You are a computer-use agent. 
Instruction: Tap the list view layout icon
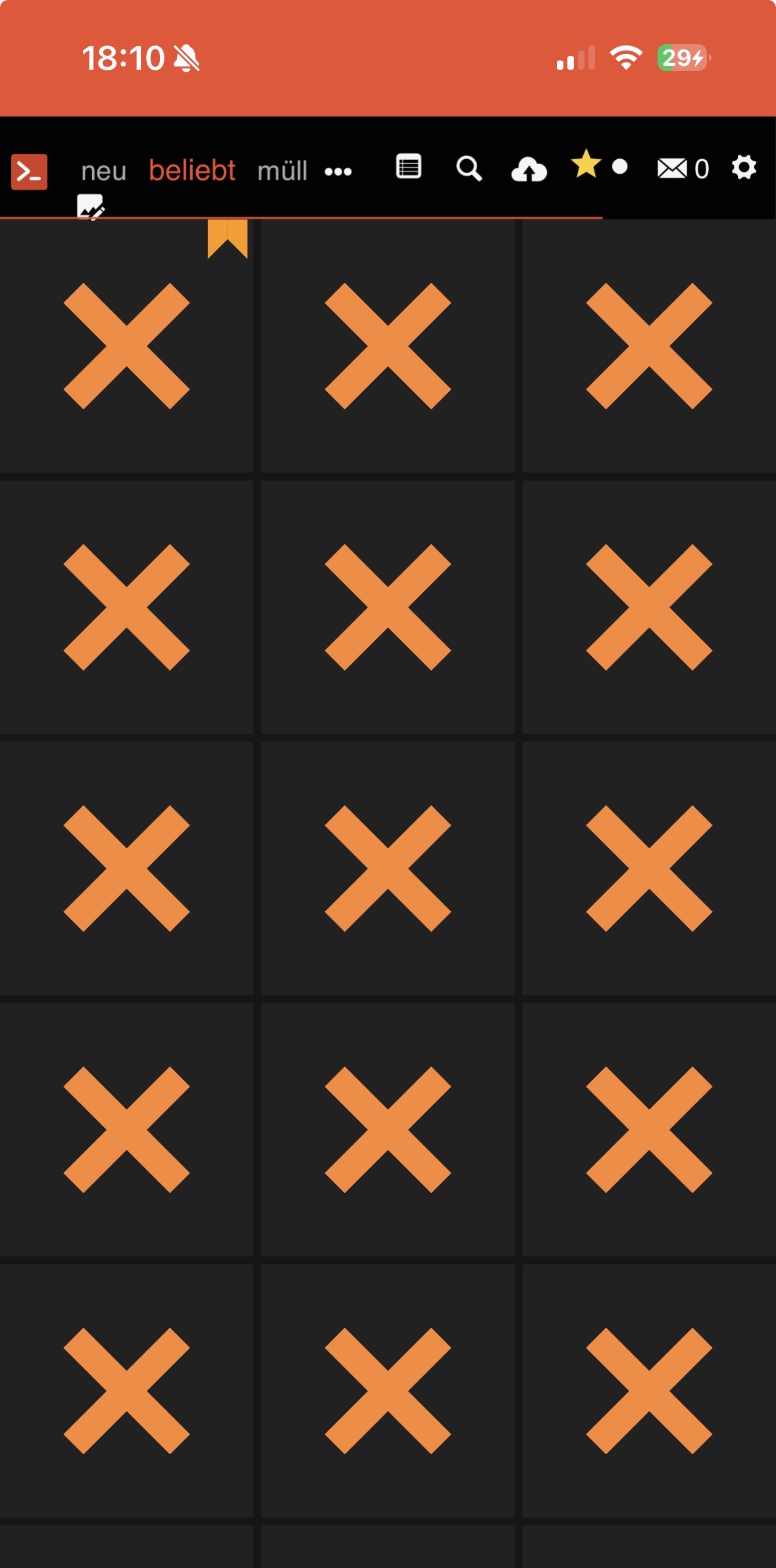pos(408,167)
